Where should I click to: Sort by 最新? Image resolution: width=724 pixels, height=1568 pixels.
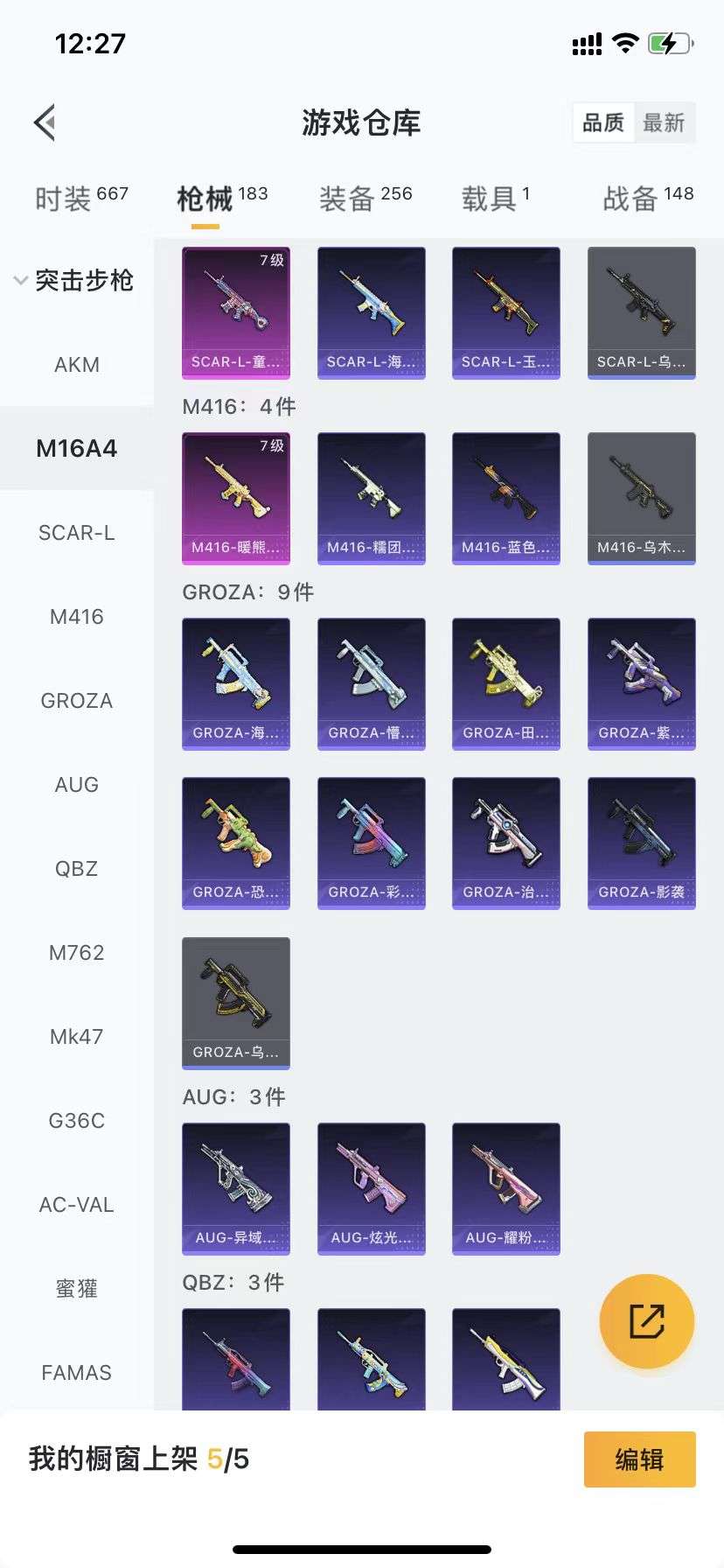coord(664,122)
